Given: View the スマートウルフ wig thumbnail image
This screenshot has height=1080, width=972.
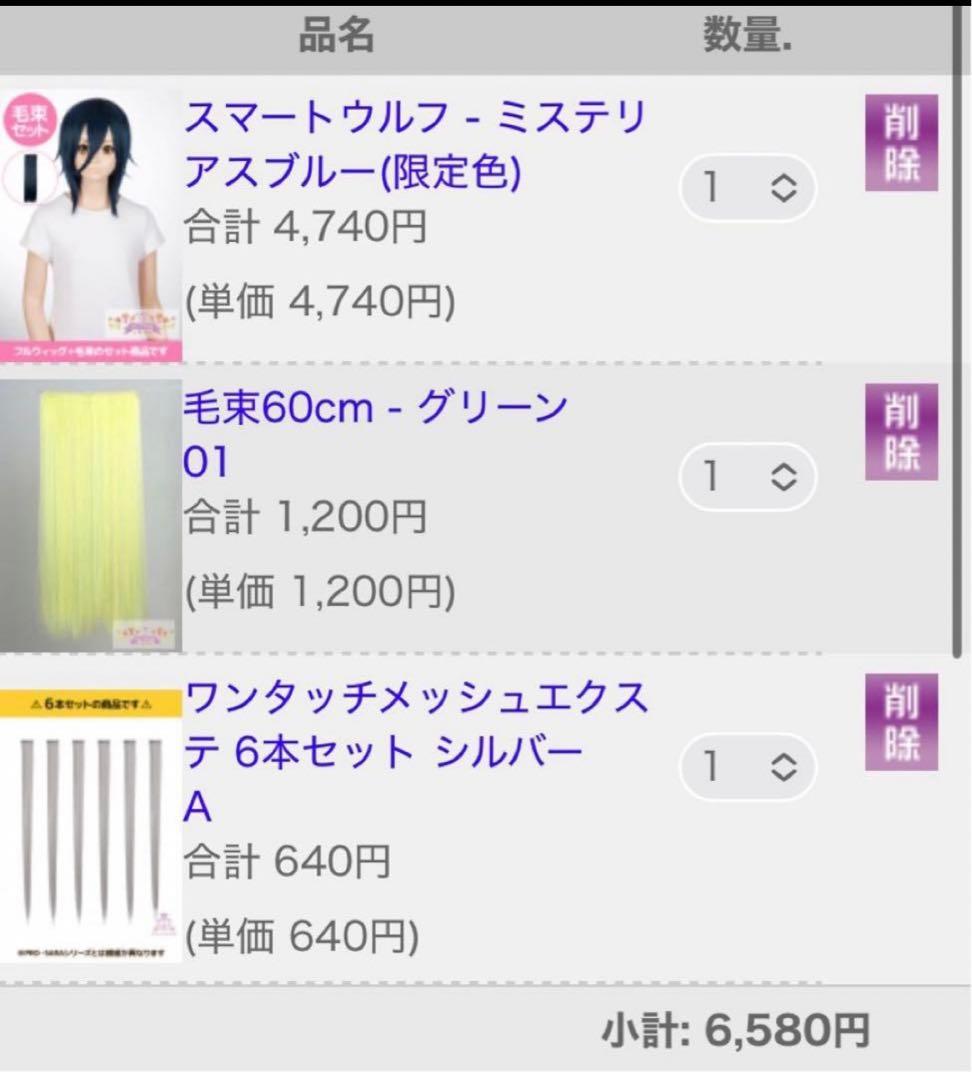Looking at the screenshot, I should pos(92,215).
